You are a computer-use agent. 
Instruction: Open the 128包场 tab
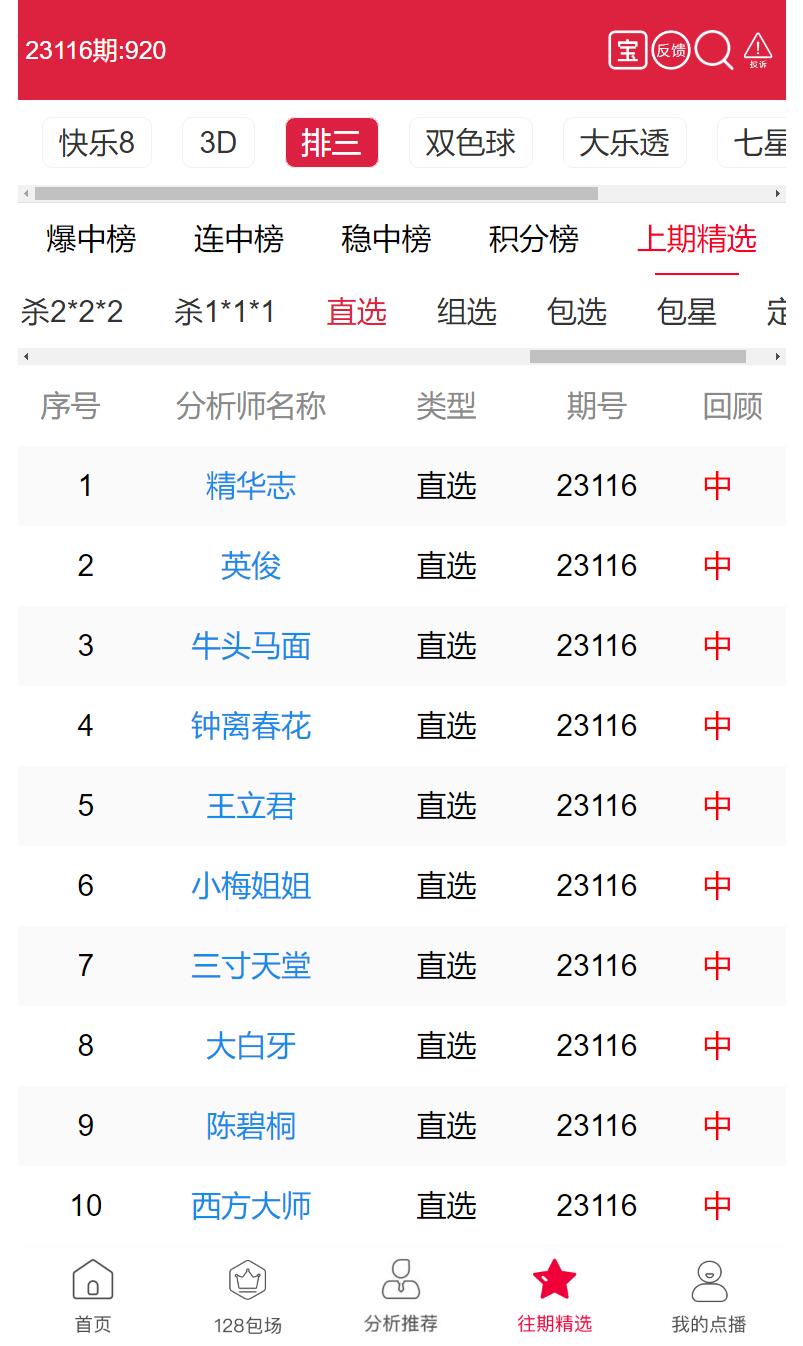tap(247, 1296)
